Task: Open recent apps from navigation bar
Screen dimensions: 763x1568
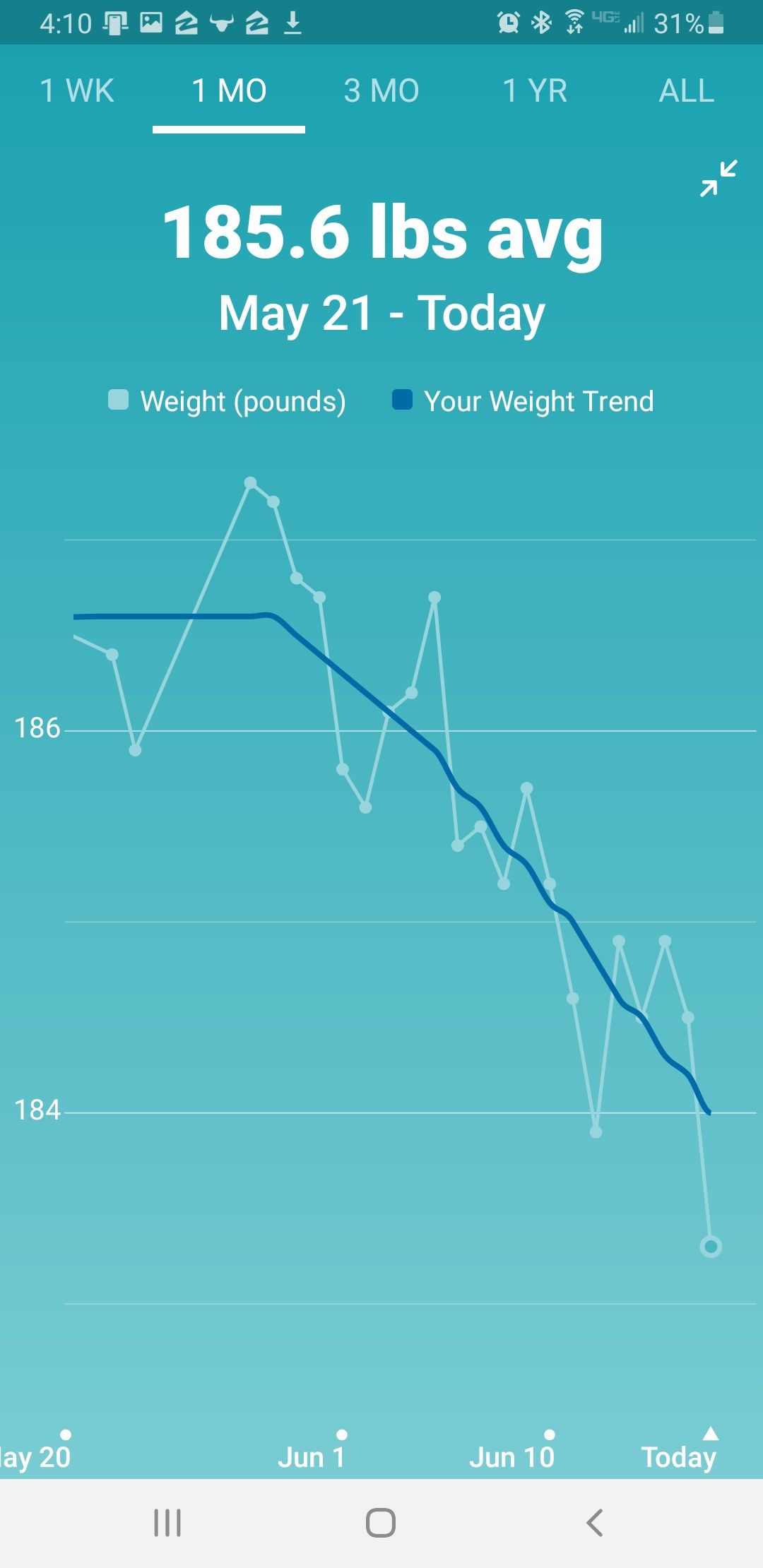Action: pos(167,1523)
